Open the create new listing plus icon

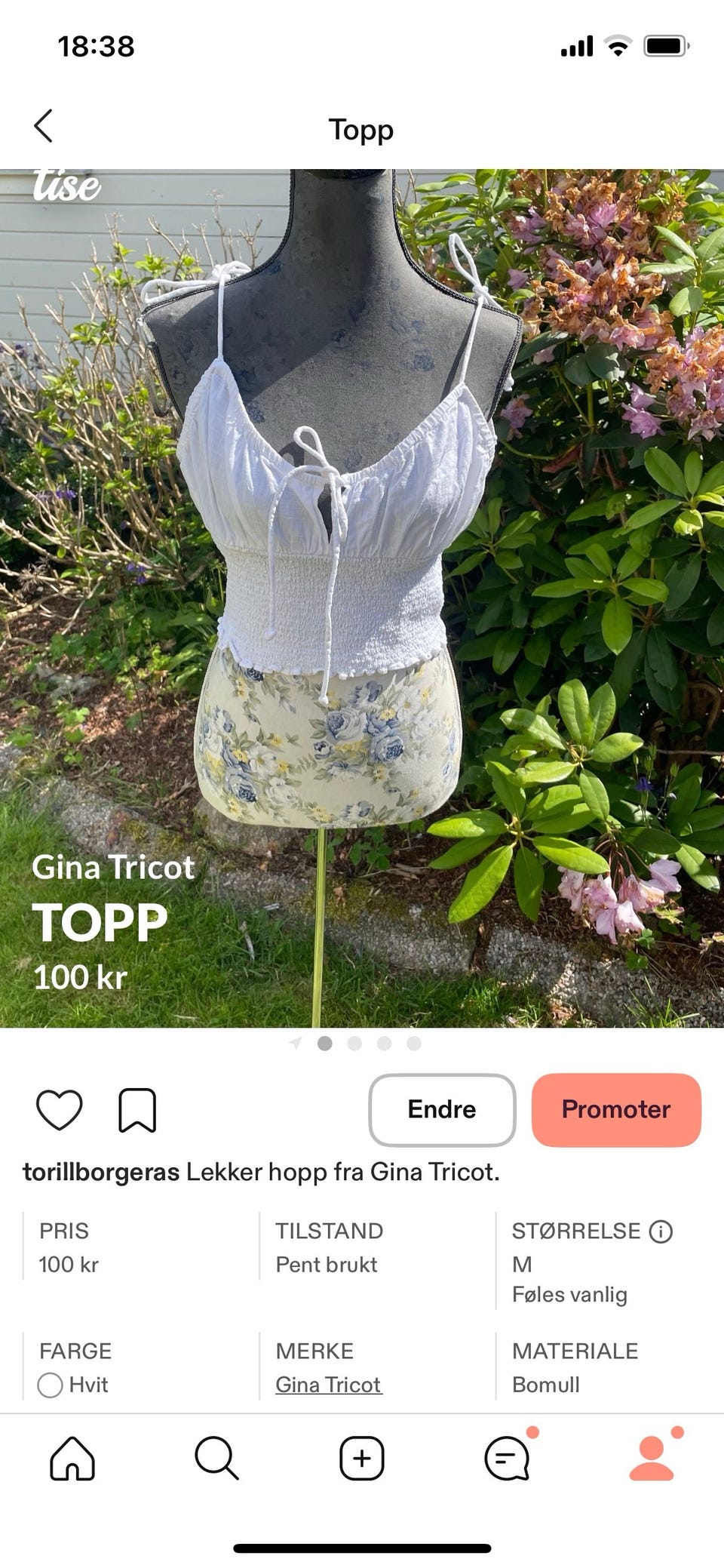(x=362, y=1459)
